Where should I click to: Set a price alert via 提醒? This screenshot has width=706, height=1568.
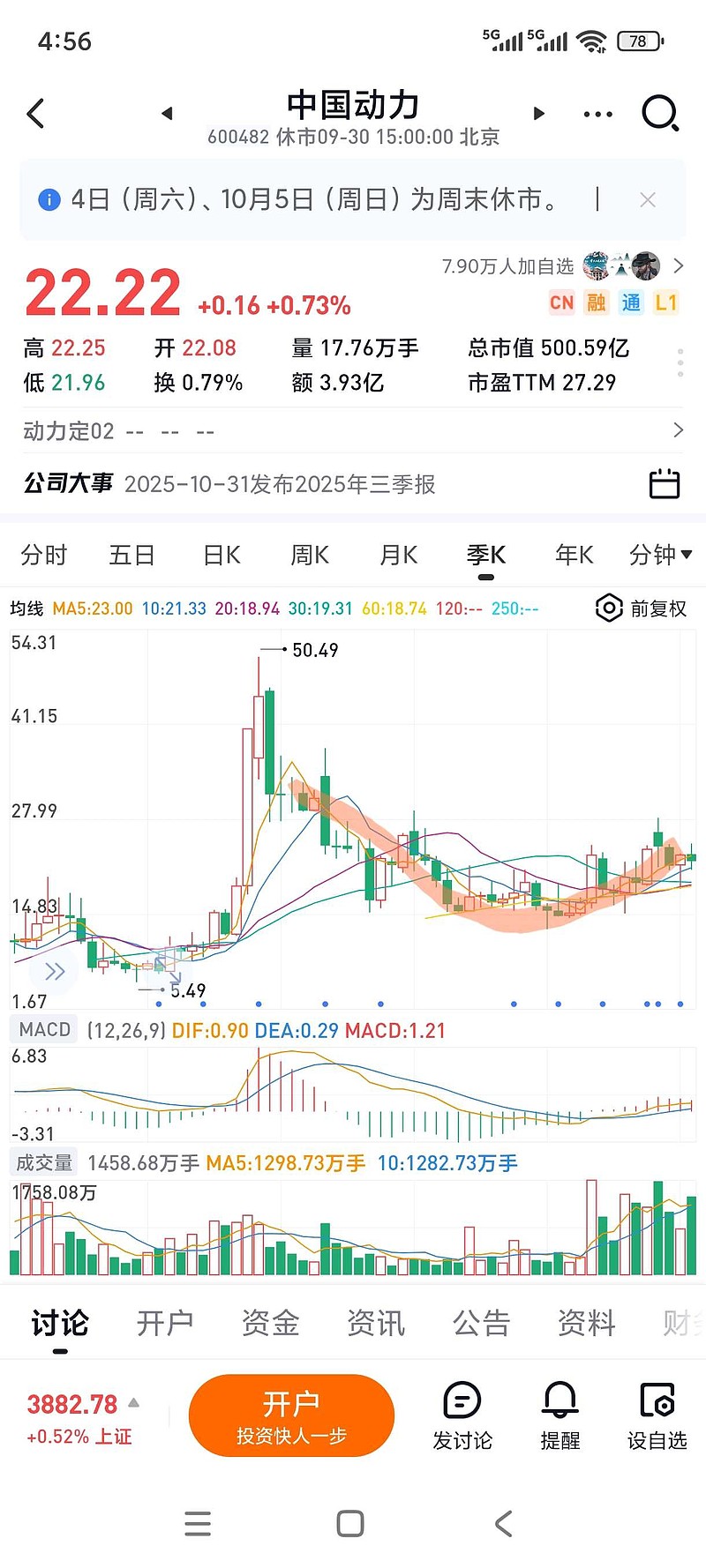click(560, 1415)
